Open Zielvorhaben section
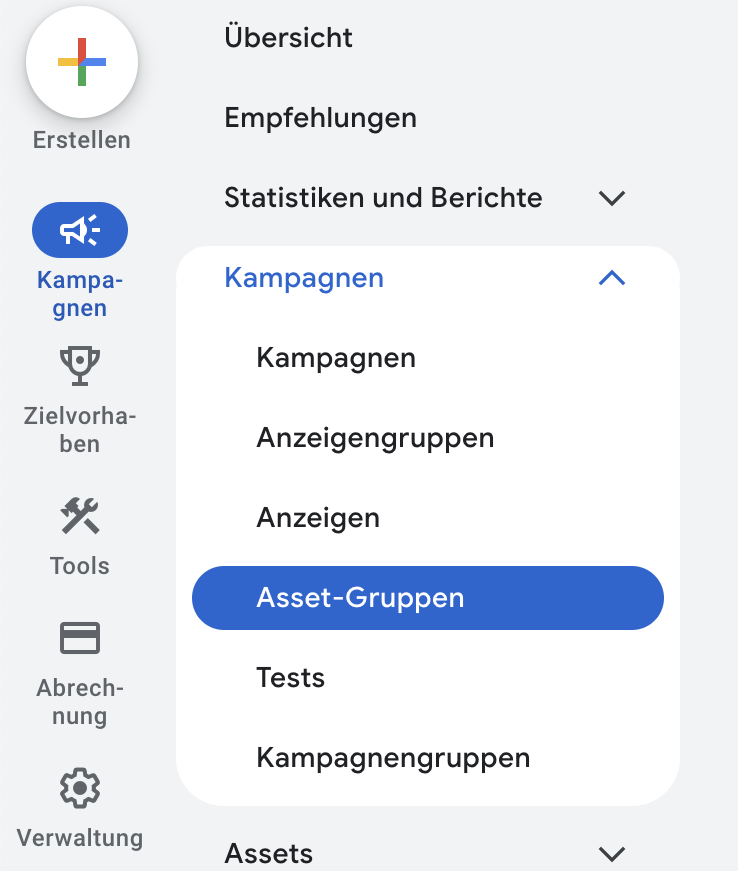Image resolution: width=738 pixels, height=871 pixels. point(80,366)
